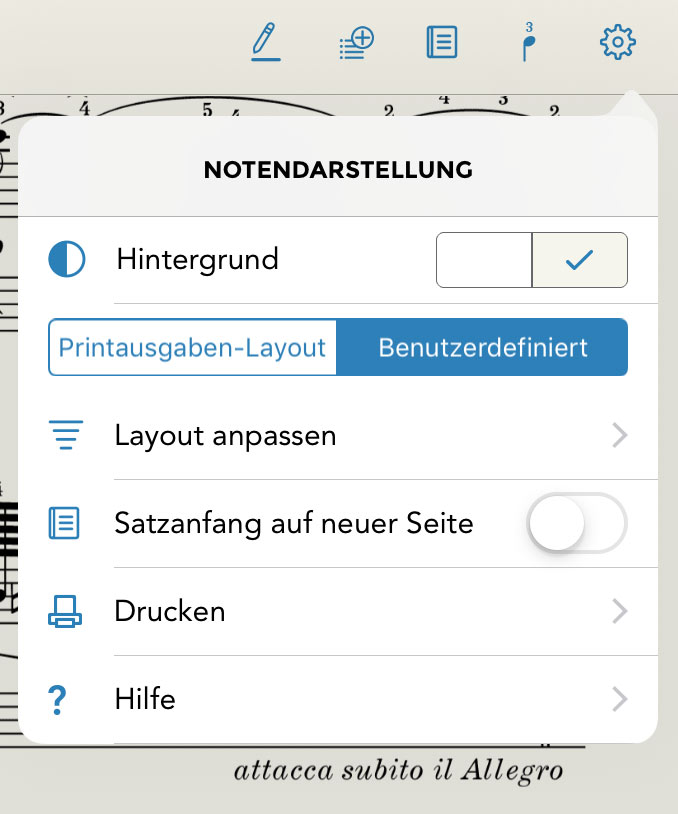
Task: Open Hilfe
Action: (x=338, y=698)
